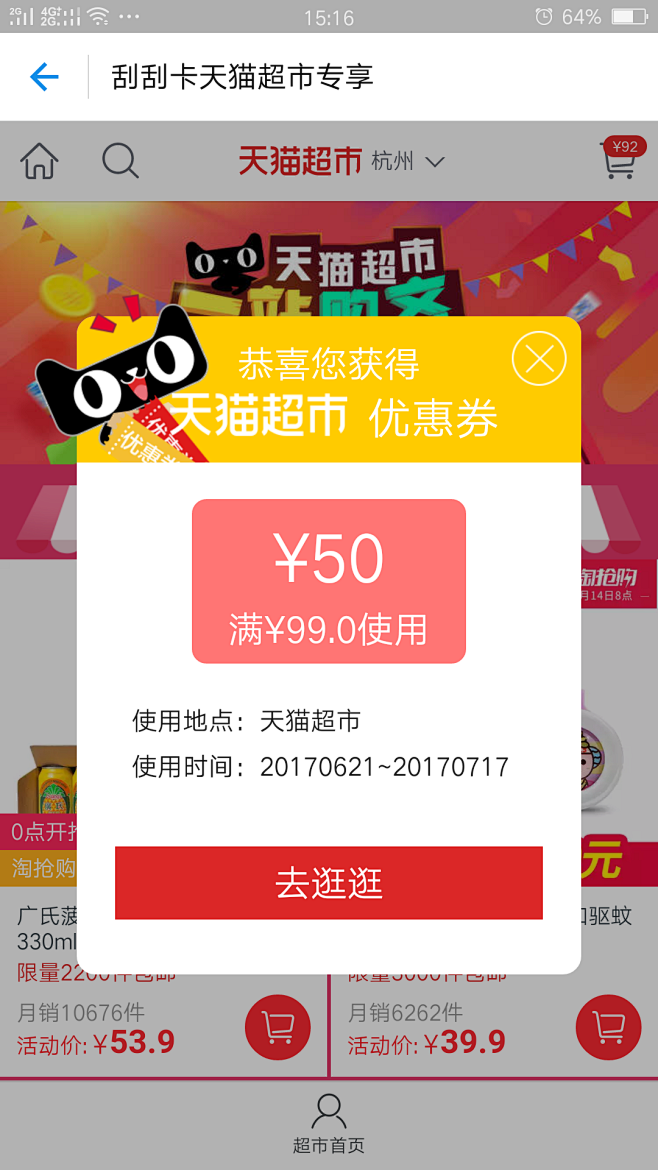The height and width of the screenshot is (1170, 658).
Task: Open the search magnifier icon
Action: pyautogui.click(x=120, y=161)
